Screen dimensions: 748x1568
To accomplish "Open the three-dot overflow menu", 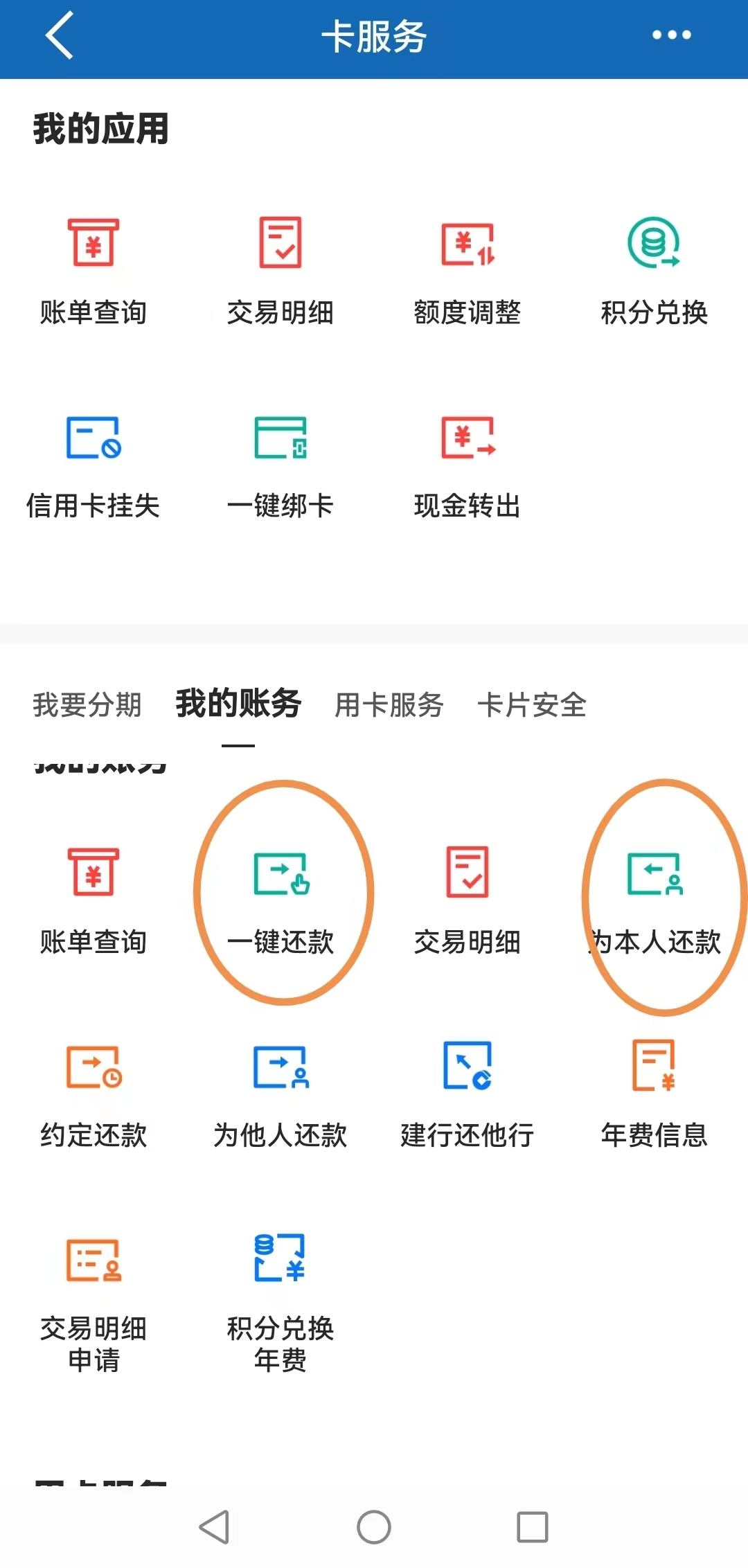I will click(671, 35).
